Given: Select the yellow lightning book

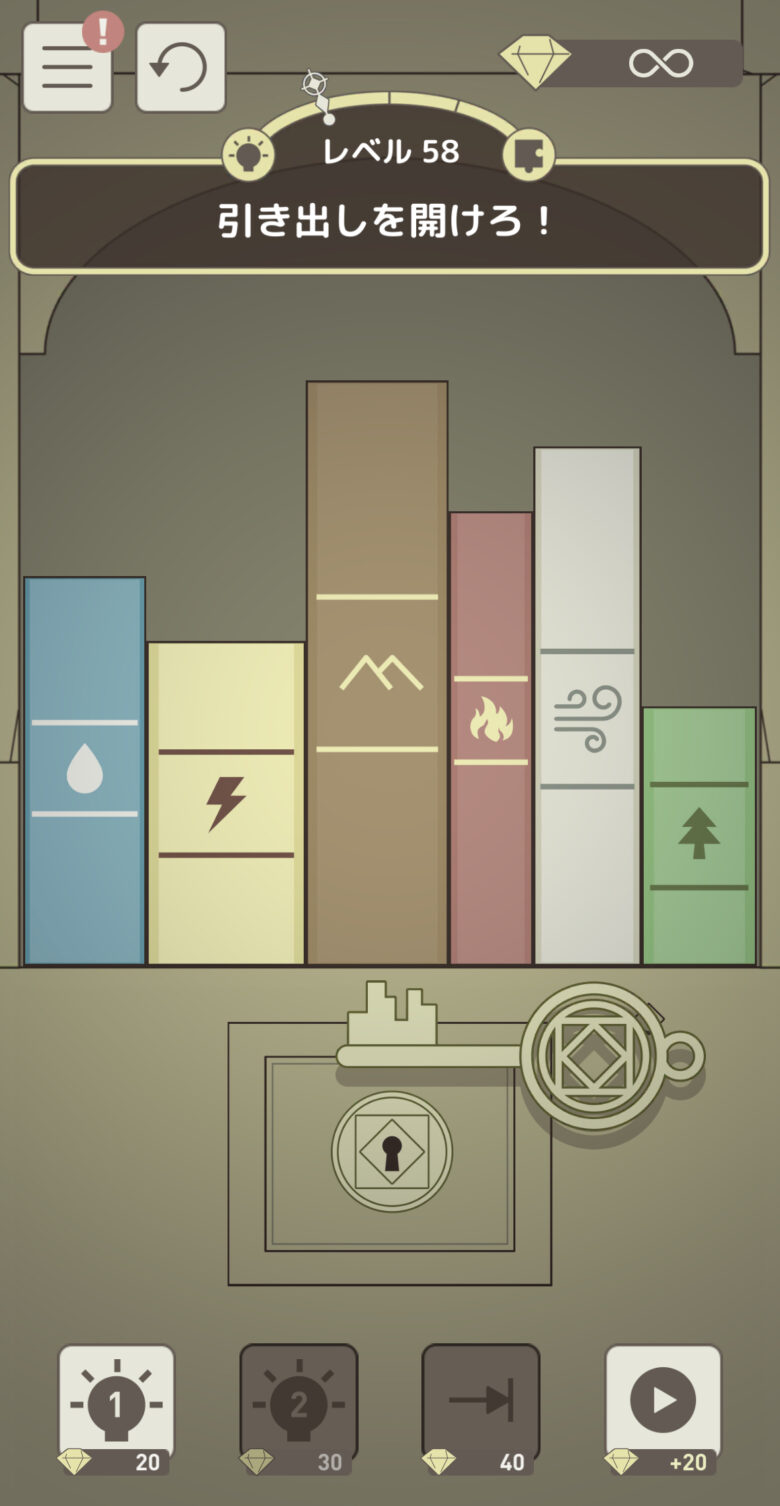Looking at the screenshot, I should pos(226,803).
